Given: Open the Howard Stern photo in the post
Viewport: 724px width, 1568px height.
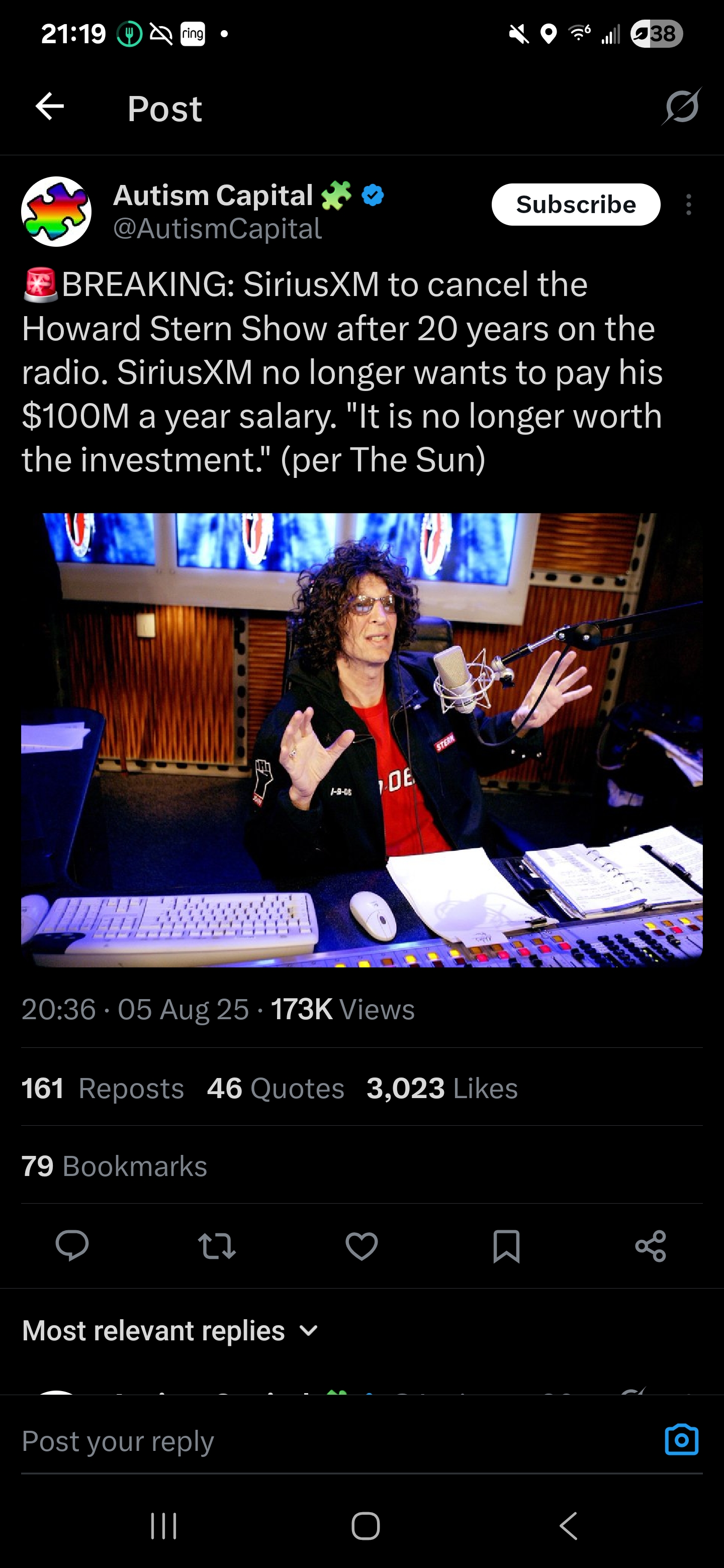Looking at the screenshot, I should pos(361,740).
